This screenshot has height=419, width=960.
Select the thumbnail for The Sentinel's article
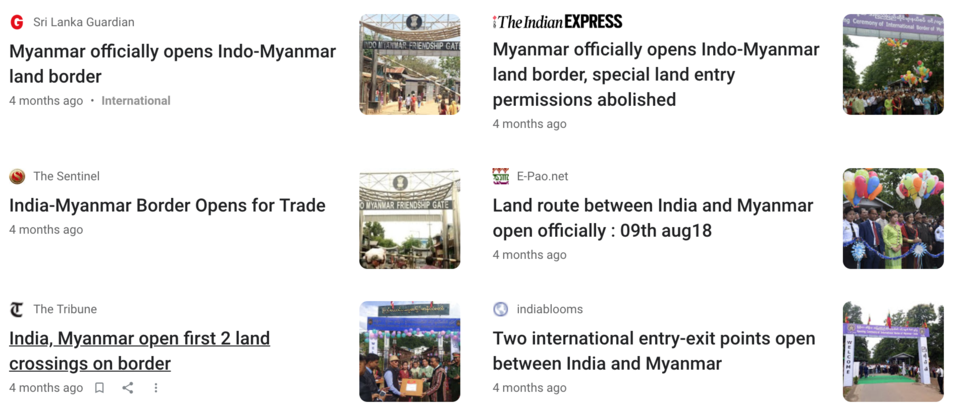[x=410, y=218]
